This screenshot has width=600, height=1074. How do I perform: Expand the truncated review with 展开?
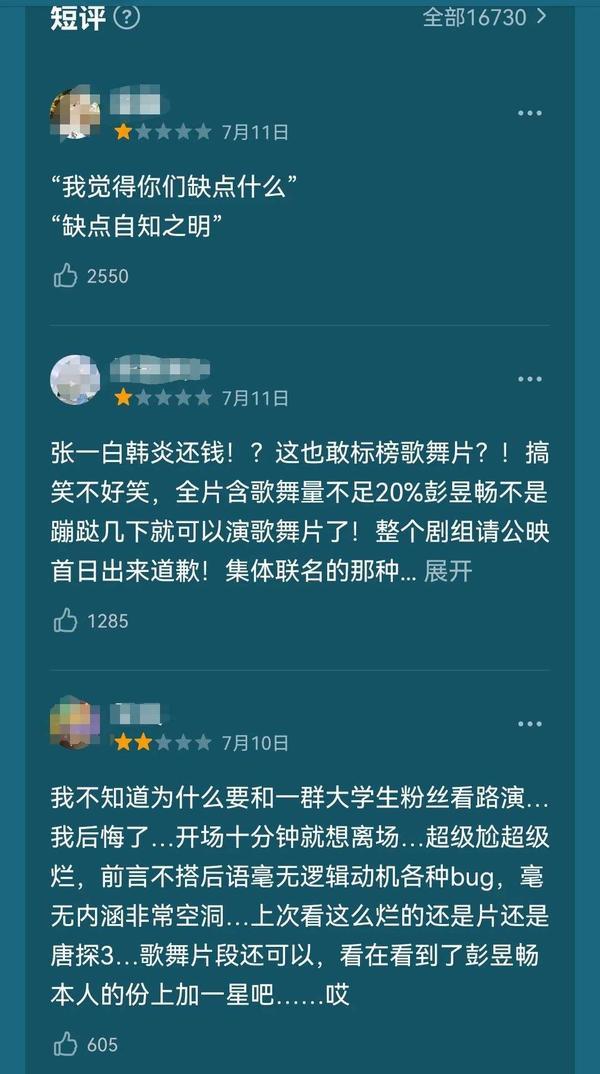(x=447, y=571)
